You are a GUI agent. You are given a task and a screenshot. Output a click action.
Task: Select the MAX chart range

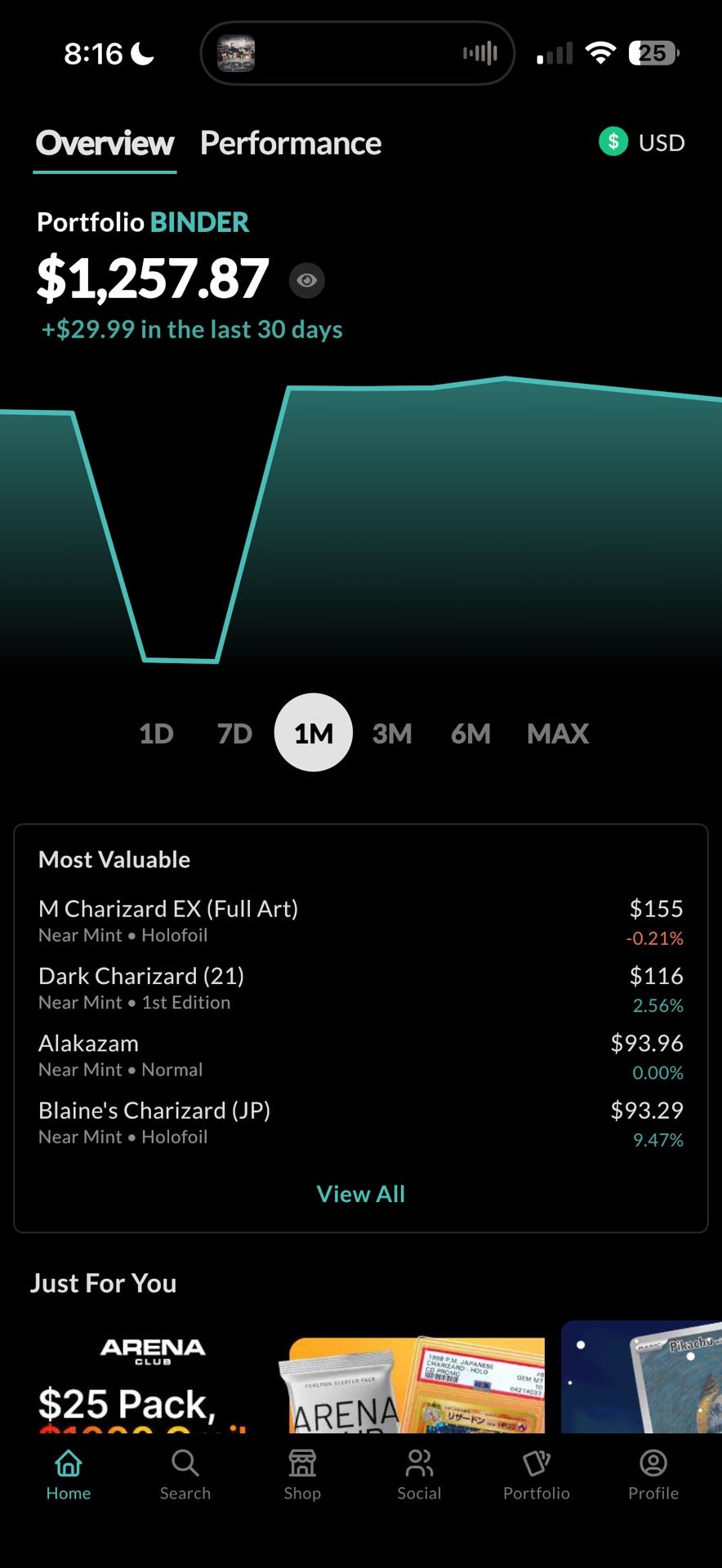[558, 733]
